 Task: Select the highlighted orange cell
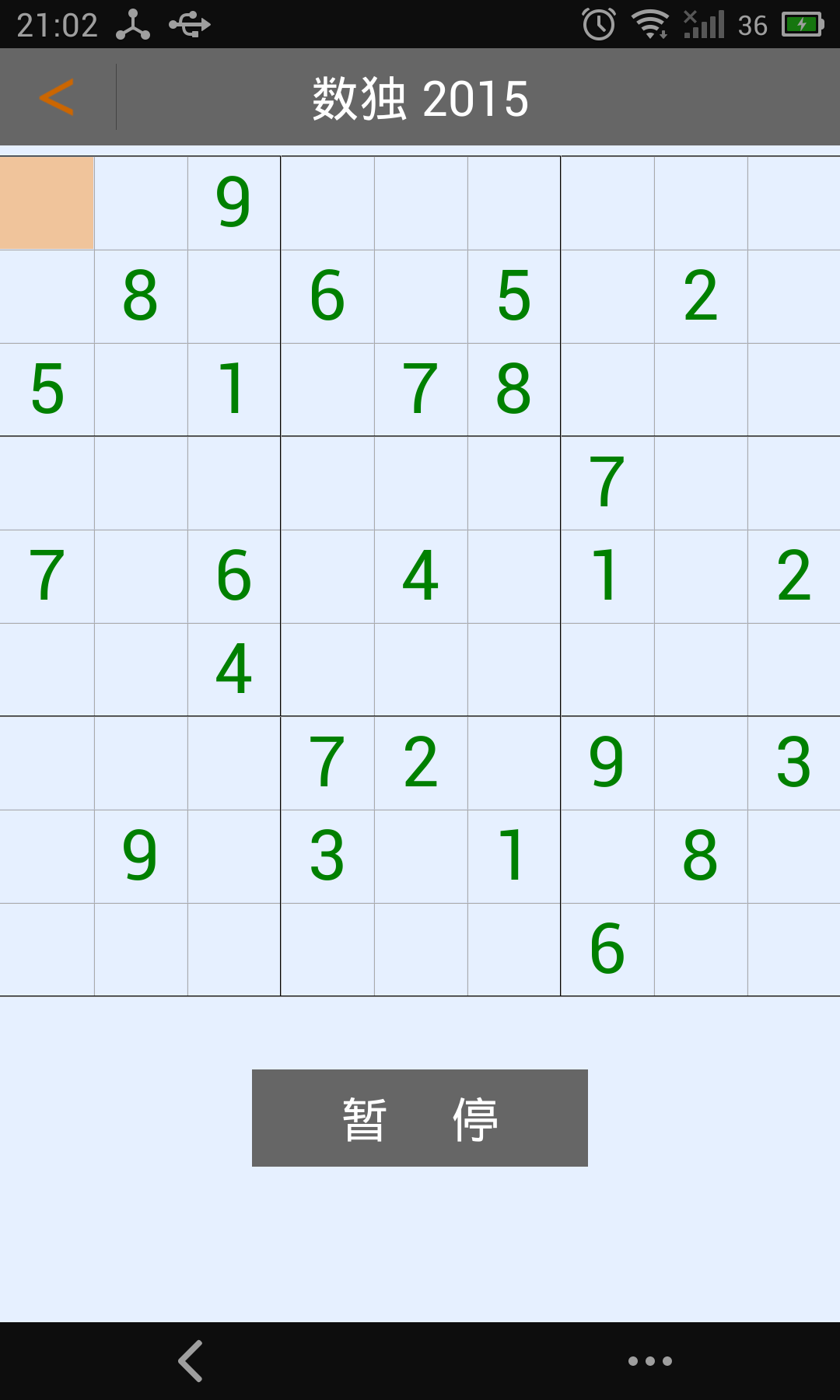pyautogui.click(x=47, y=203)
